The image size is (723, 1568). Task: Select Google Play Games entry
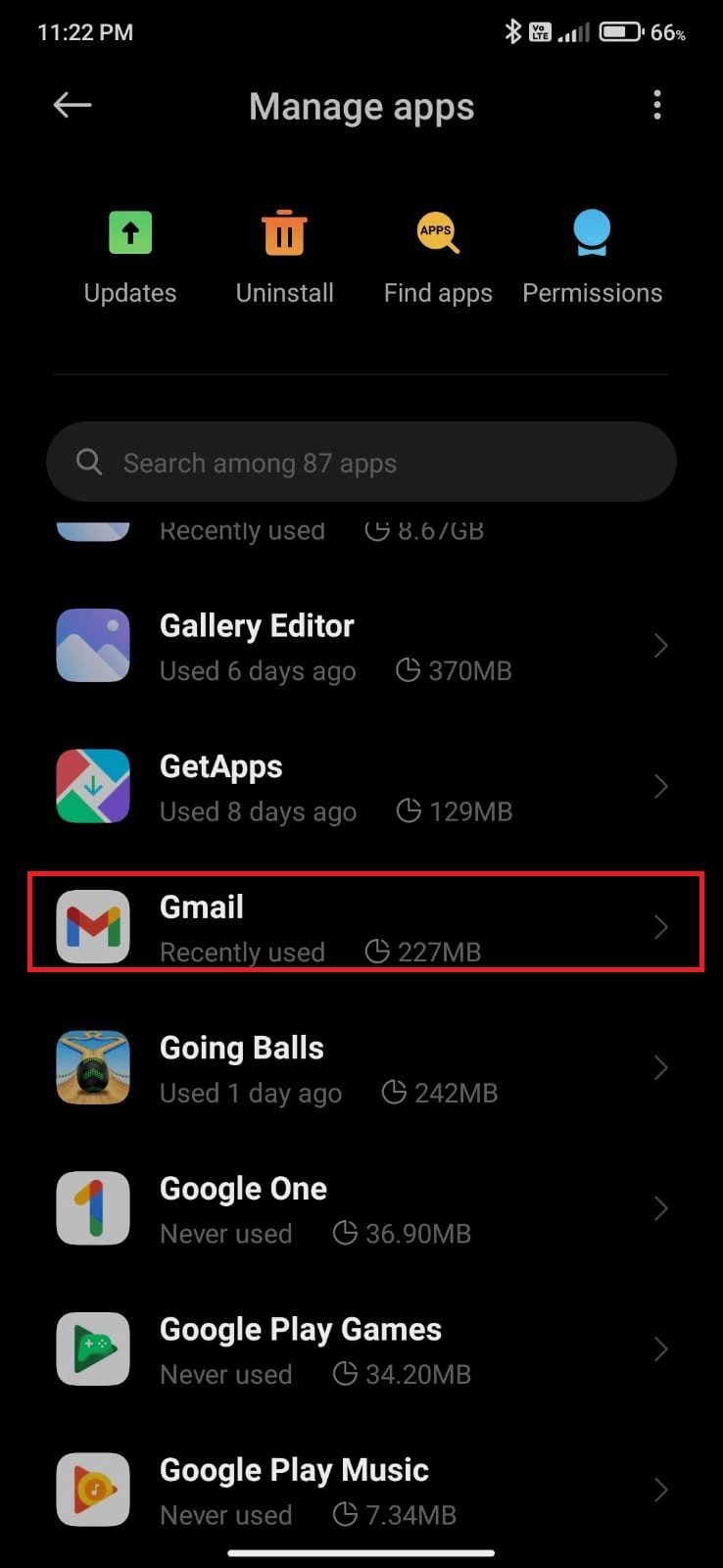pyautogui.click(x=361, y=1349)
